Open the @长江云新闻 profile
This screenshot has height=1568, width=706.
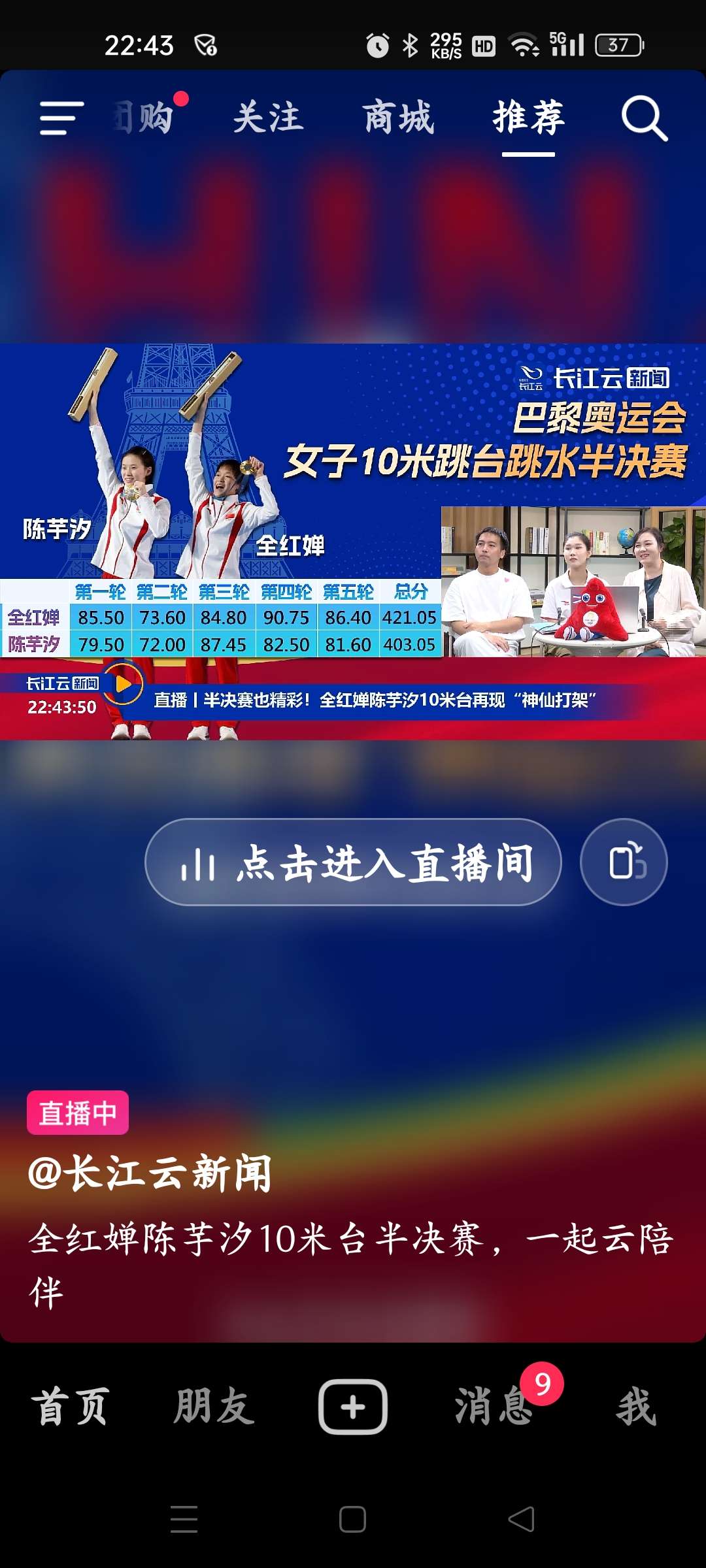[149, 1173]
